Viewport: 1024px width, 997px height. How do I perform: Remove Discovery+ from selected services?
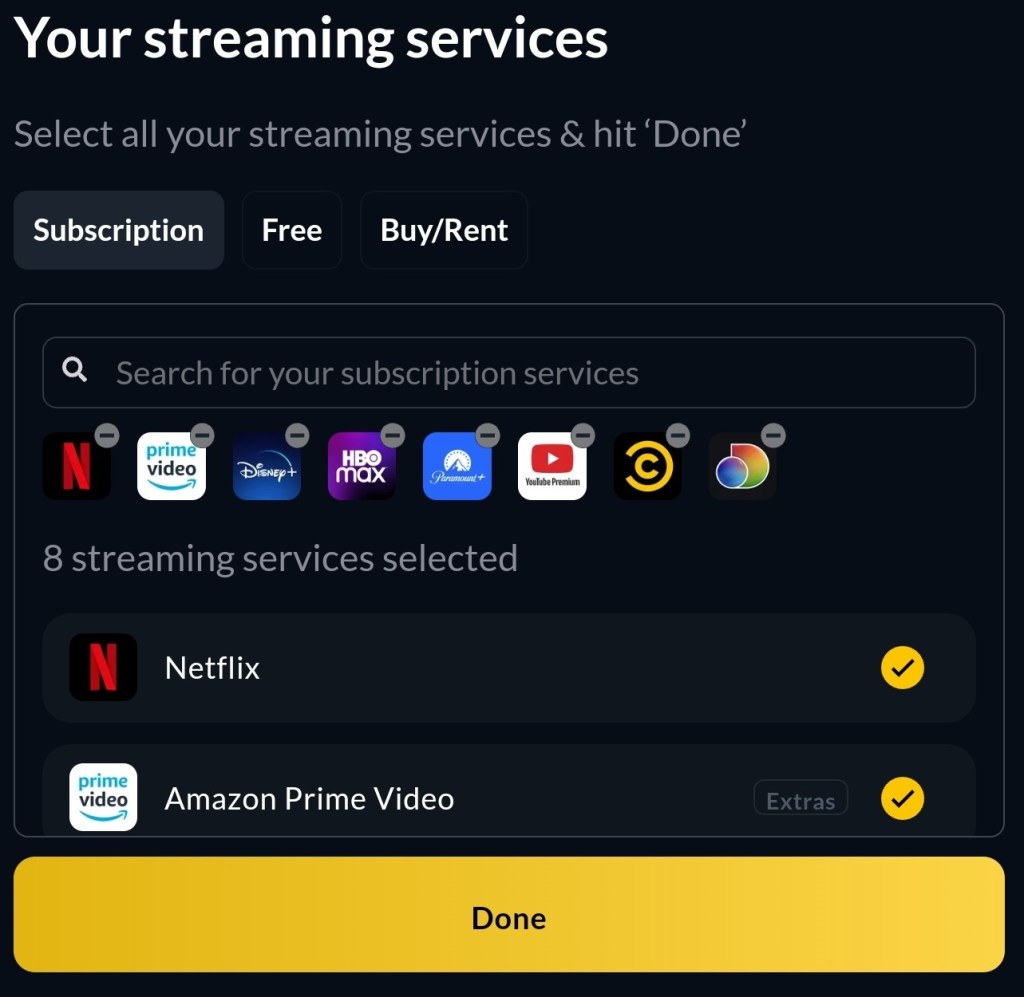pos(773,435)
